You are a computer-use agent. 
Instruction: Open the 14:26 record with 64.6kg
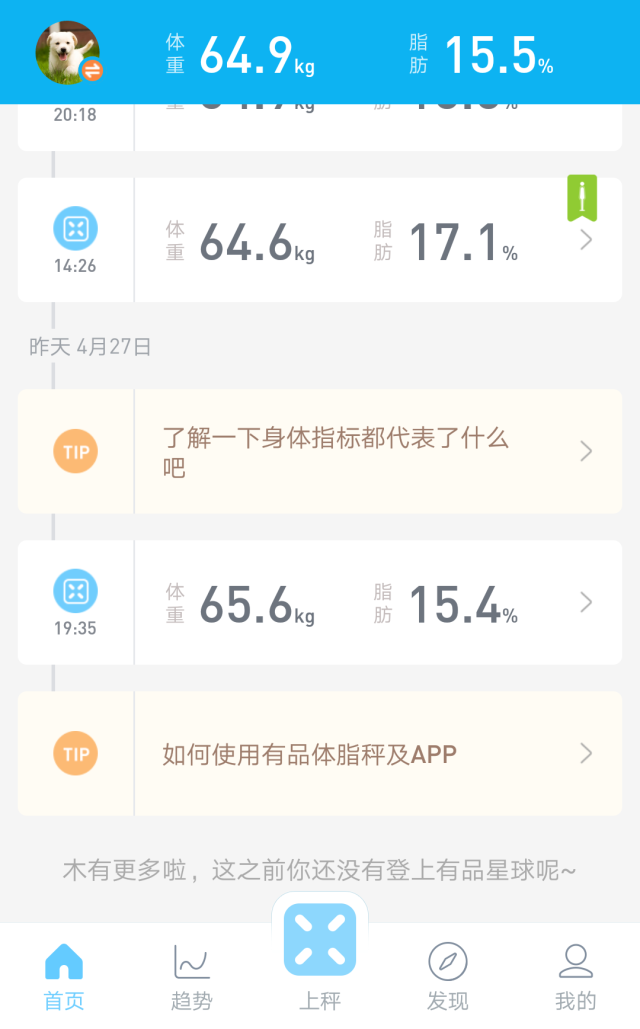320,240
